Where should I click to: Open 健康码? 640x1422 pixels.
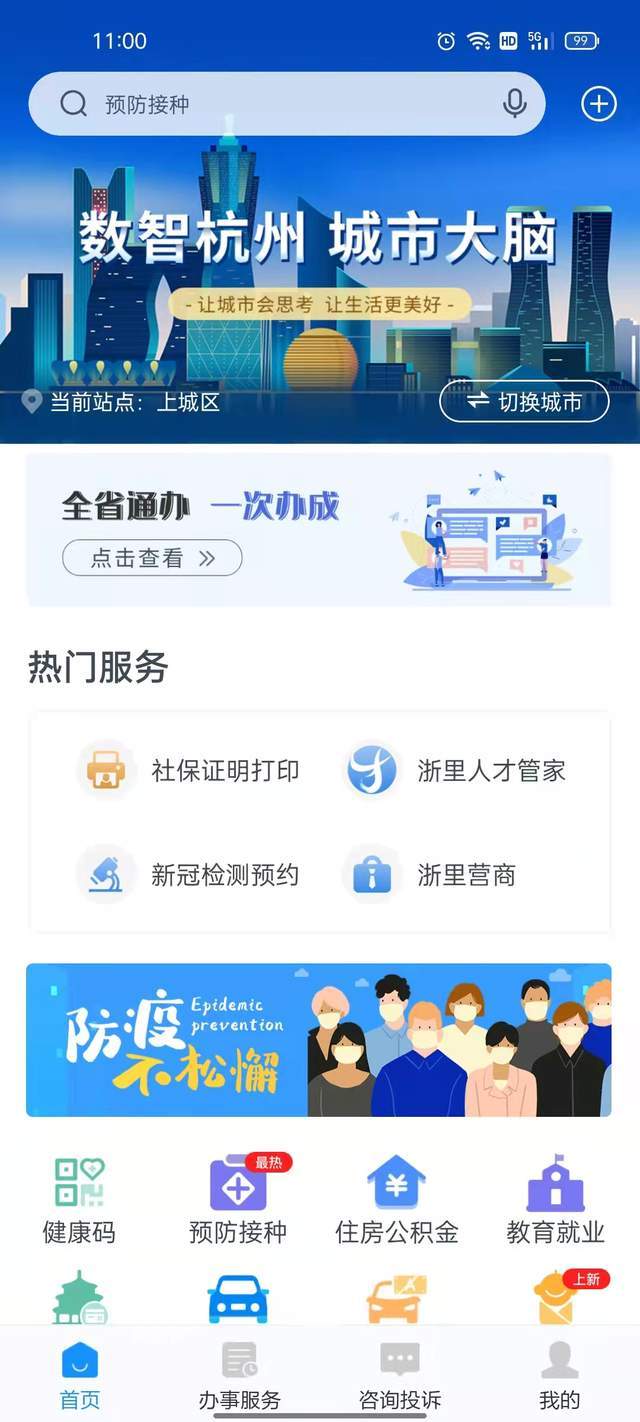point(79,1200)
